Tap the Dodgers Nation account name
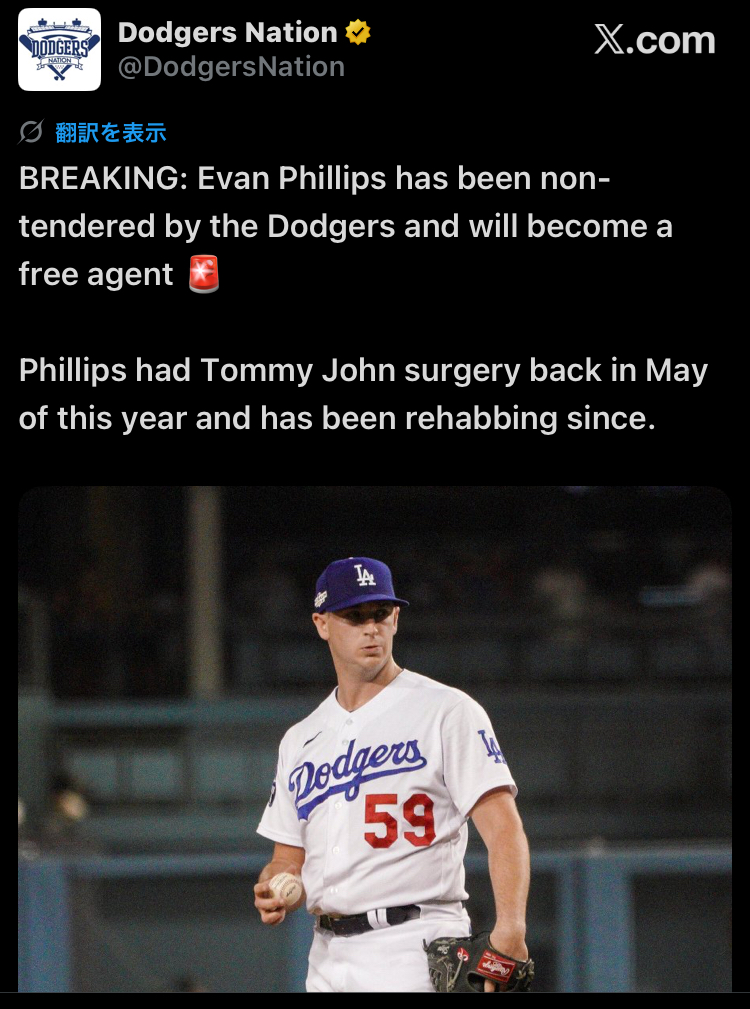This screenshot has height=1009, width=750. [x=228, y=33]
